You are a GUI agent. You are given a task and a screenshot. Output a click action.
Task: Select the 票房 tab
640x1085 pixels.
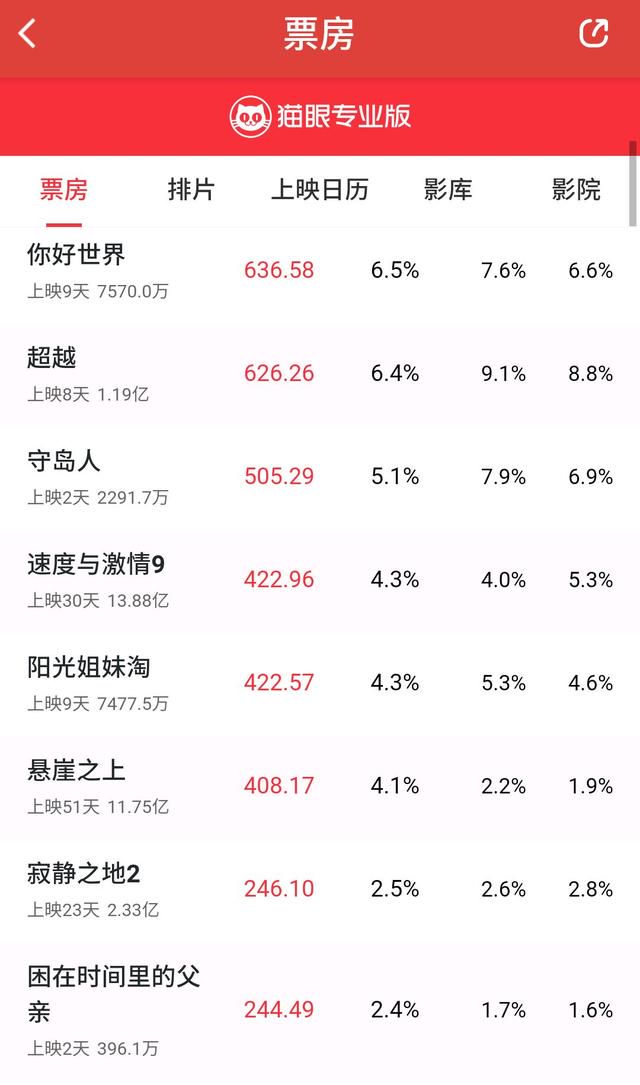coord(64,190)
